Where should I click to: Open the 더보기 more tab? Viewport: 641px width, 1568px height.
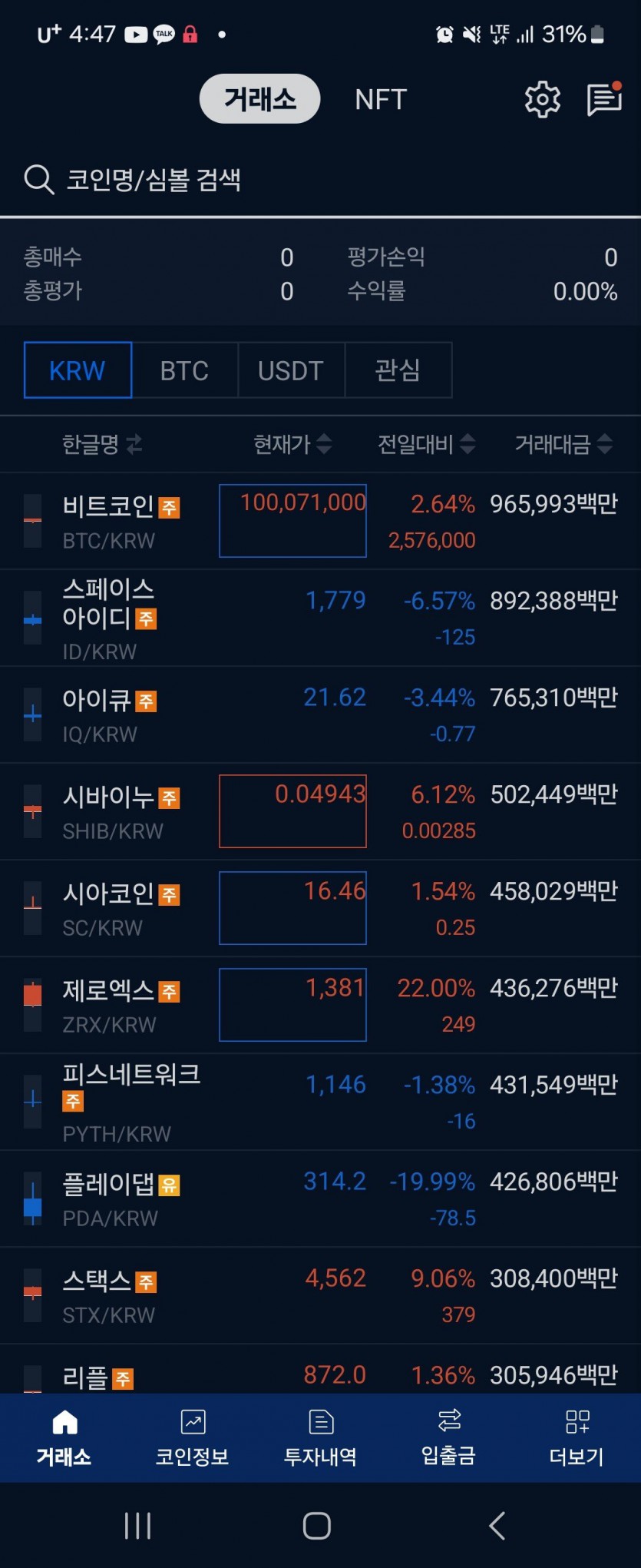point(577,1437)
